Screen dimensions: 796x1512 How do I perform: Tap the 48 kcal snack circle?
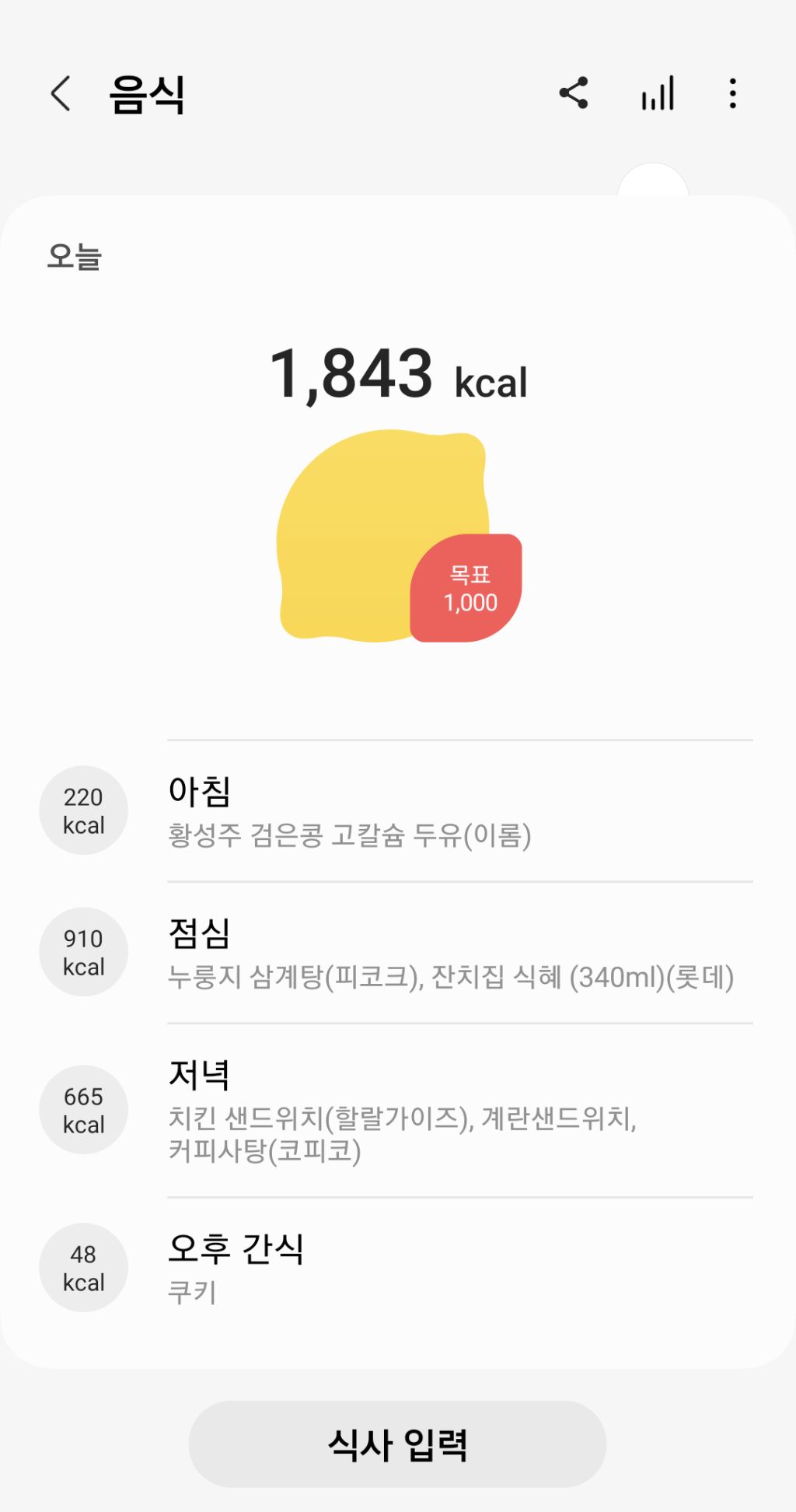83,1267
